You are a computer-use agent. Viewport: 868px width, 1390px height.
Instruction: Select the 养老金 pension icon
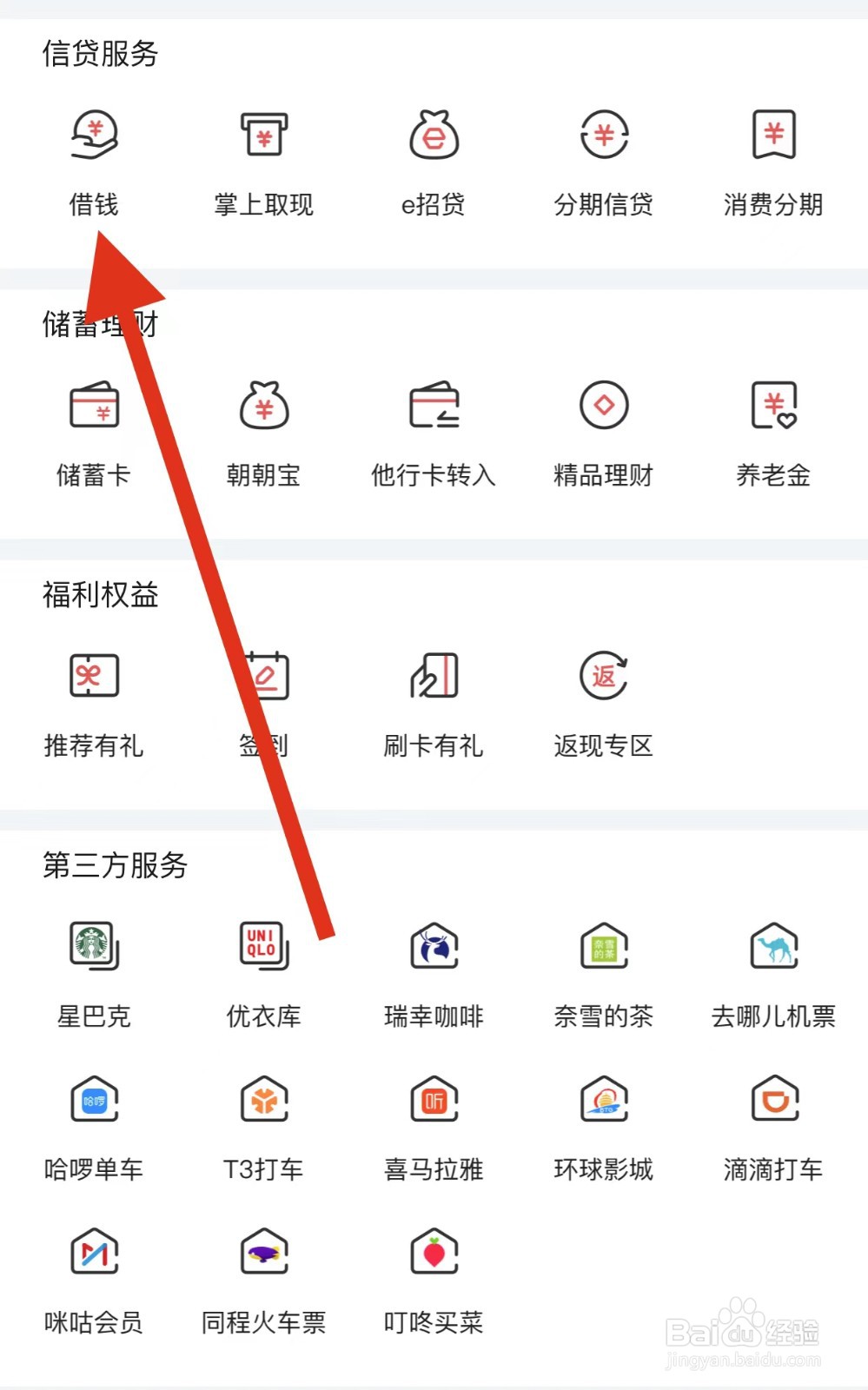(772, 430)
